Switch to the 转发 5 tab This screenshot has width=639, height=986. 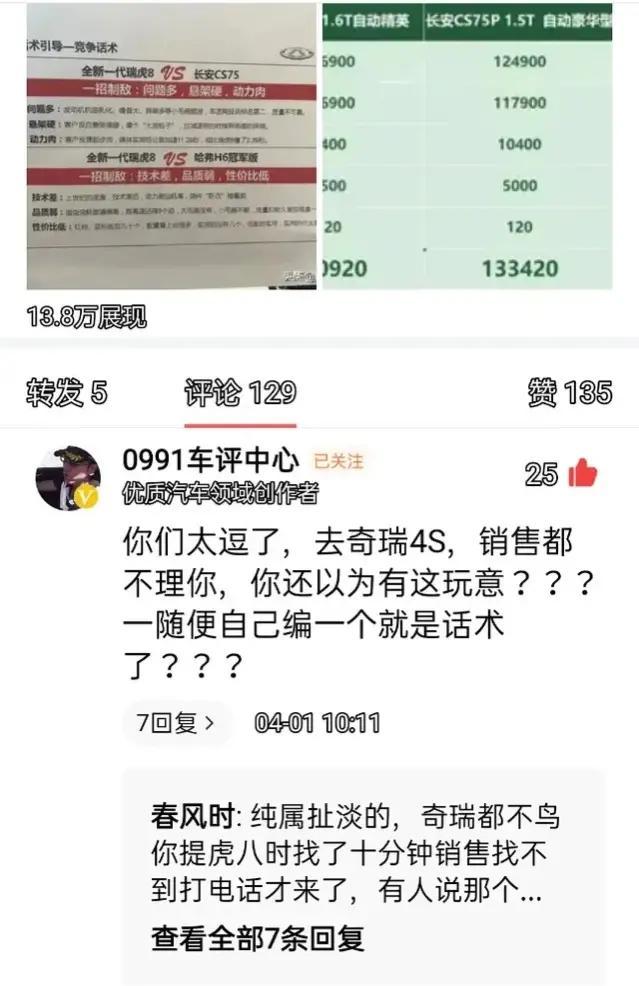coord(67,392)
